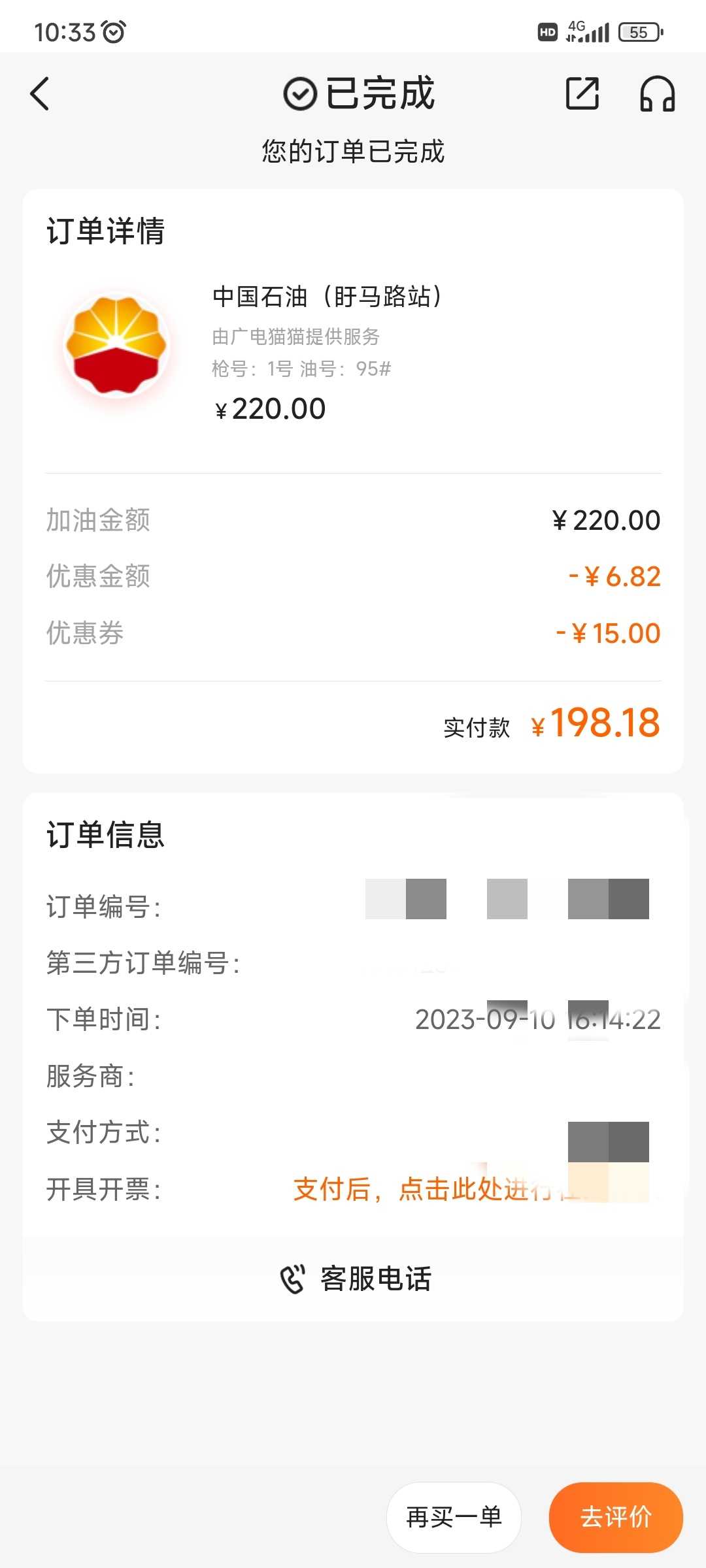Viewport: 706px width, 1568px height.
Task: Call 客服电话 customer service
Action: pyautogui.click(x=355, y=1279)
